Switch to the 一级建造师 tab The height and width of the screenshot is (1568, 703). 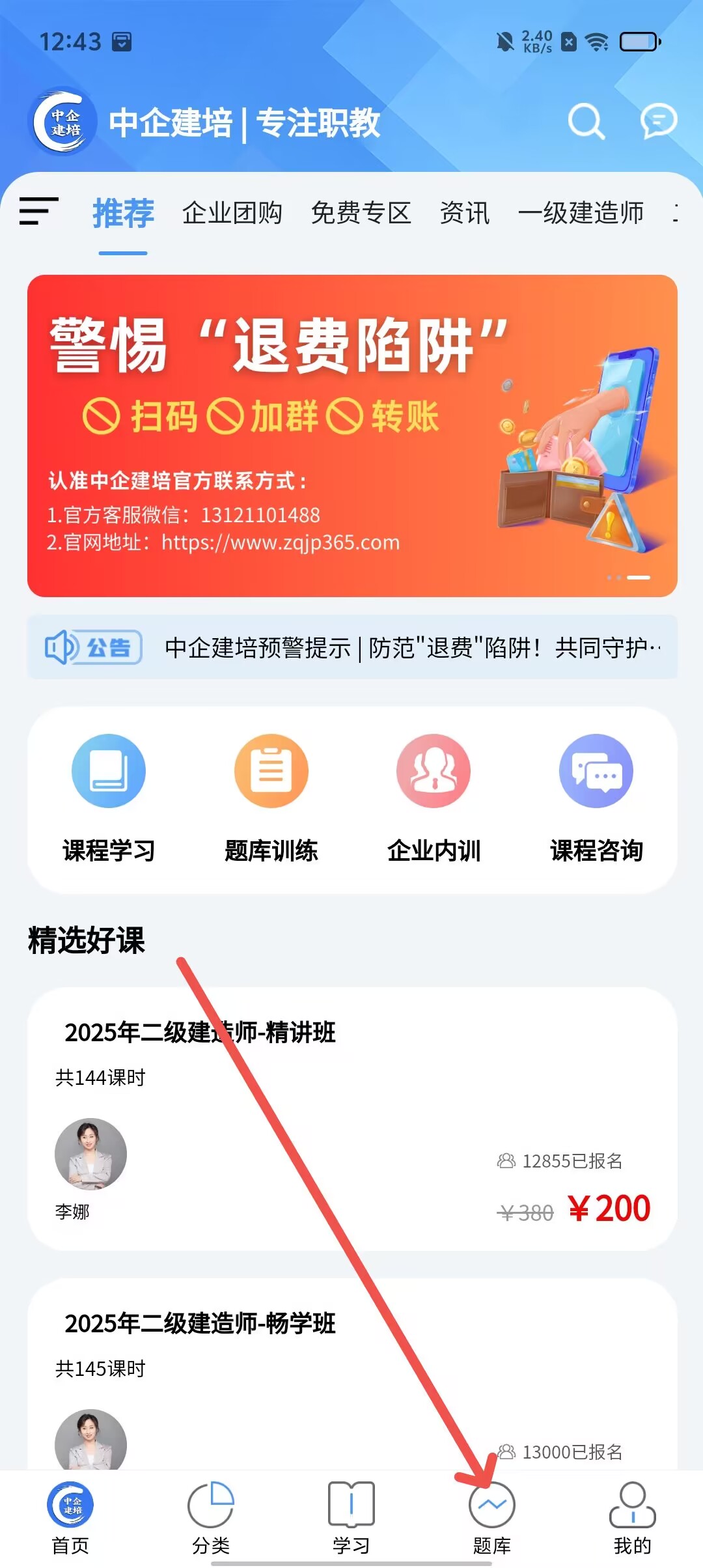coord(581,213)
